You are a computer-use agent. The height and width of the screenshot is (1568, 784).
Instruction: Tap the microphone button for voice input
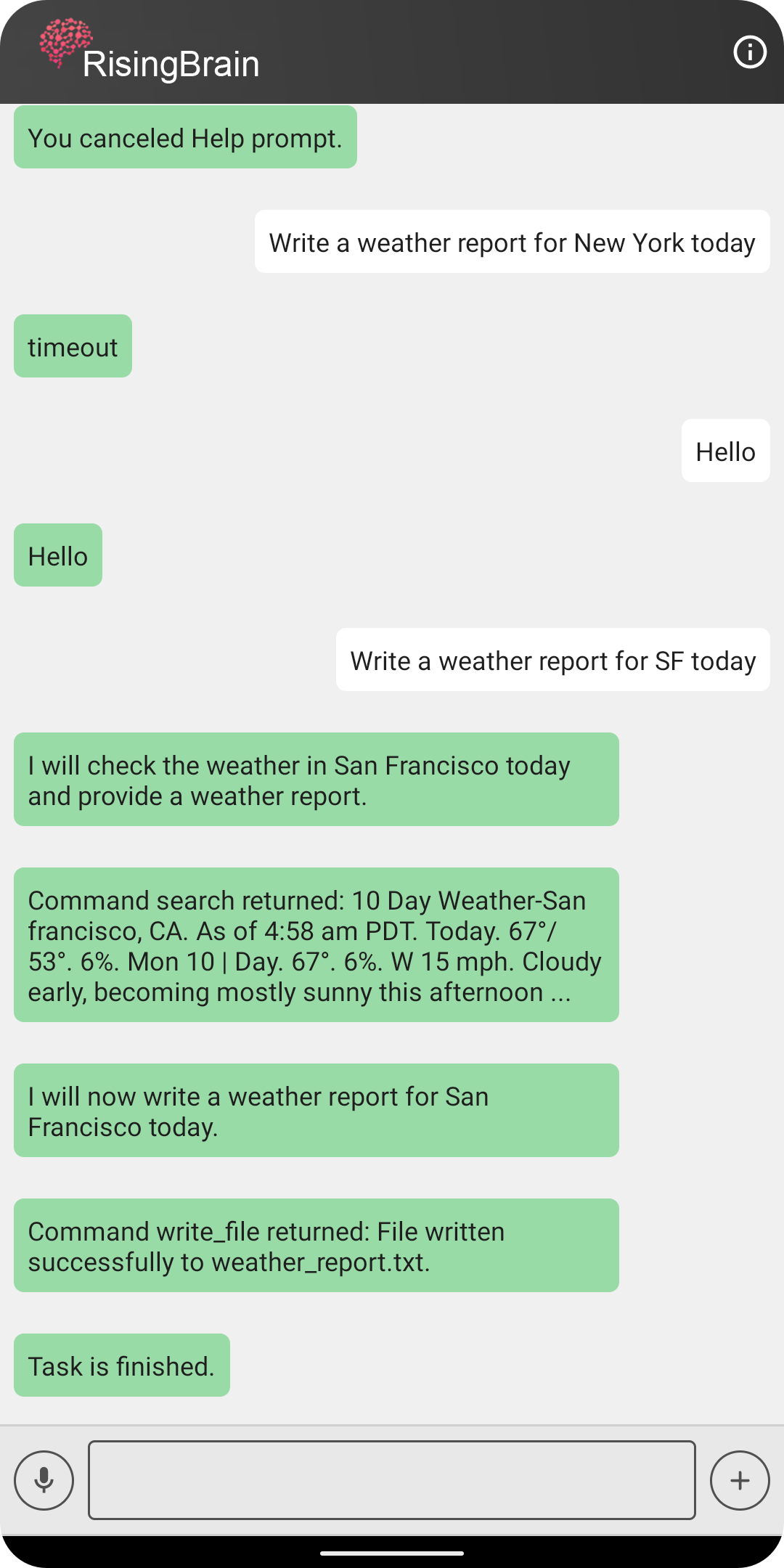click(44, 1480)
